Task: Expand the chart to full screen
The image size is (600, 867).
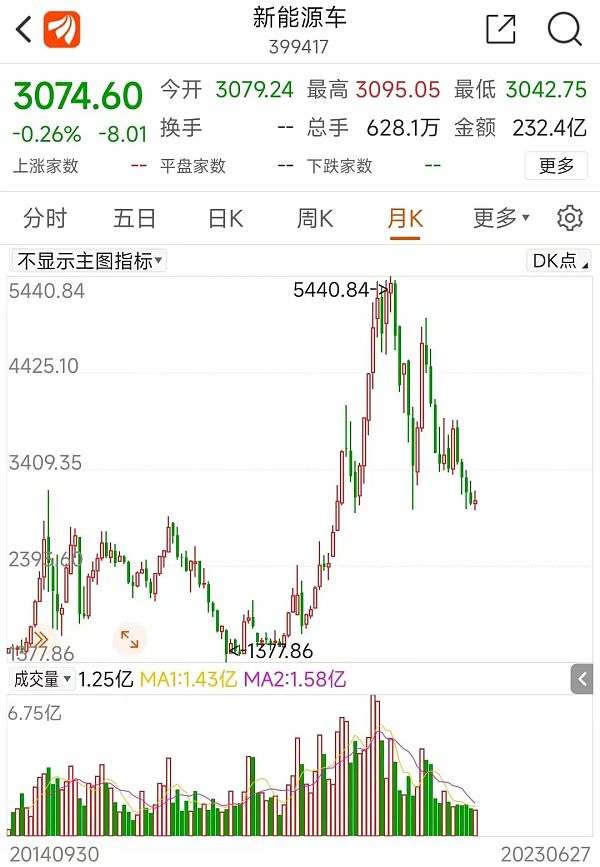Action: (x=129, y=638)
